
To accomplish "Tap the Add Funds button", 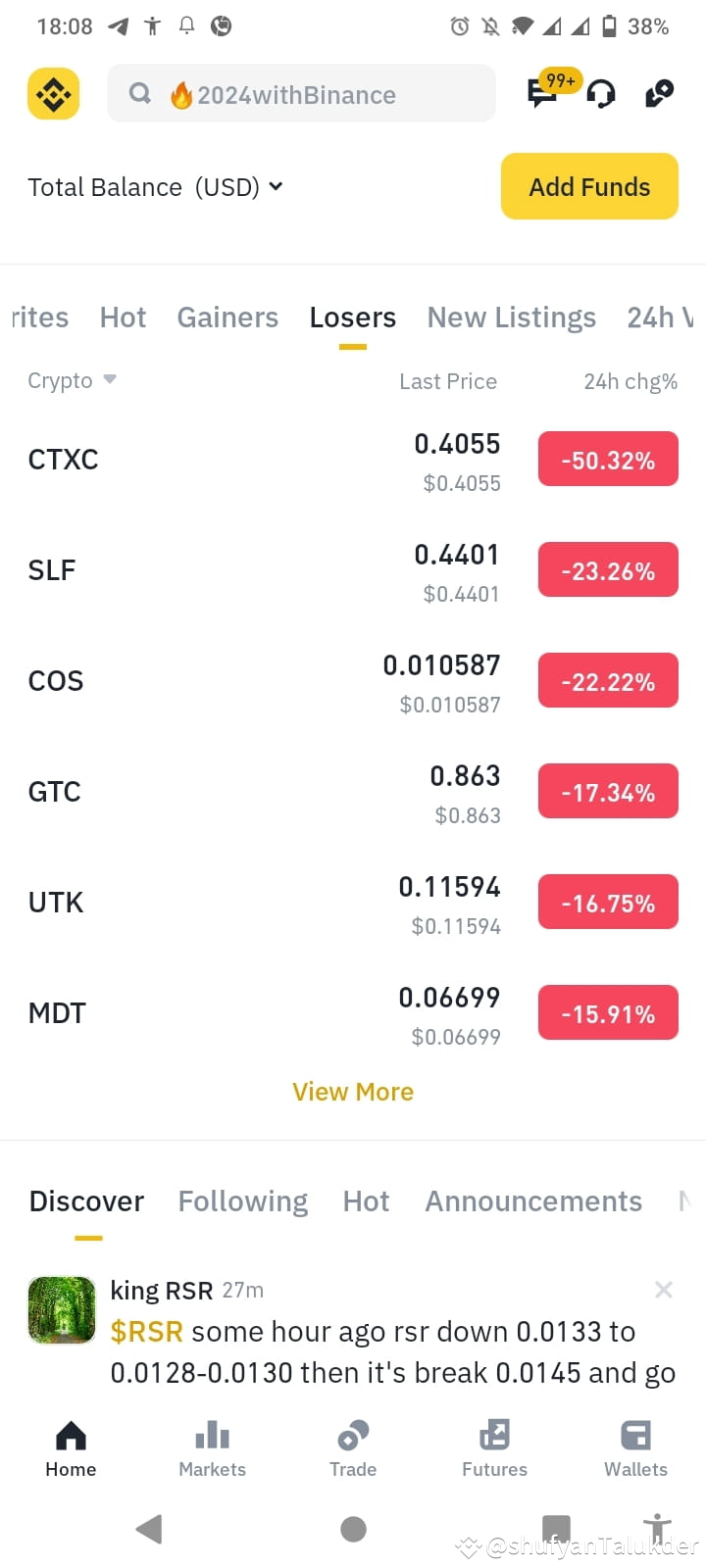I will (588, 186).
